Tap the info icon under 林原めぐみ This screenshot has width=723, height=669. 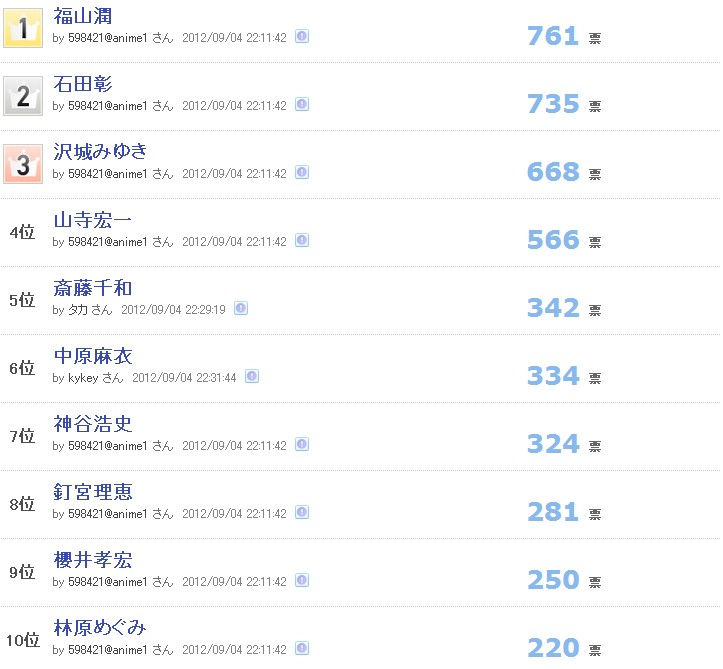(x=302, y=649)
